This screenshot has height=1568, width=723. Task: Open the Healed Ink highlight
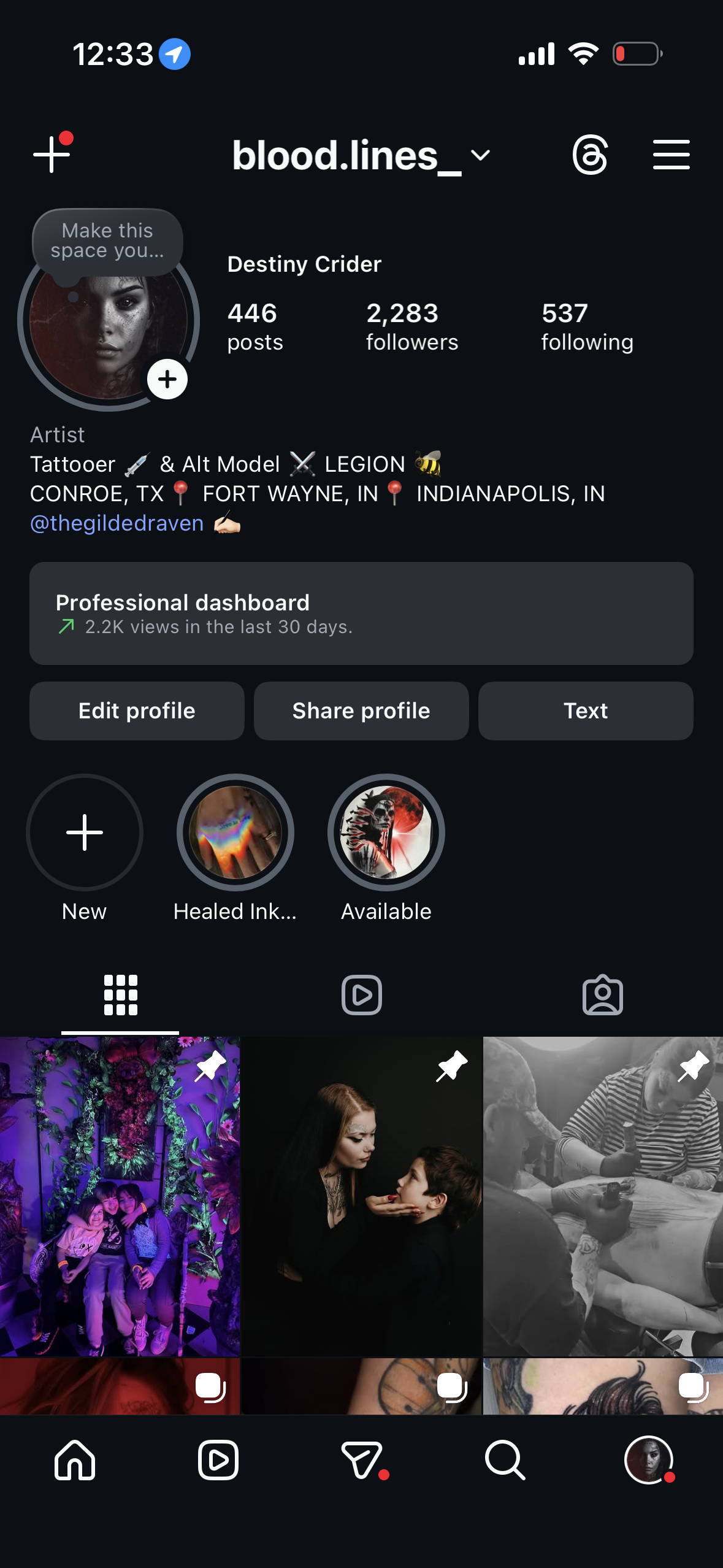[x=235, y=832]
